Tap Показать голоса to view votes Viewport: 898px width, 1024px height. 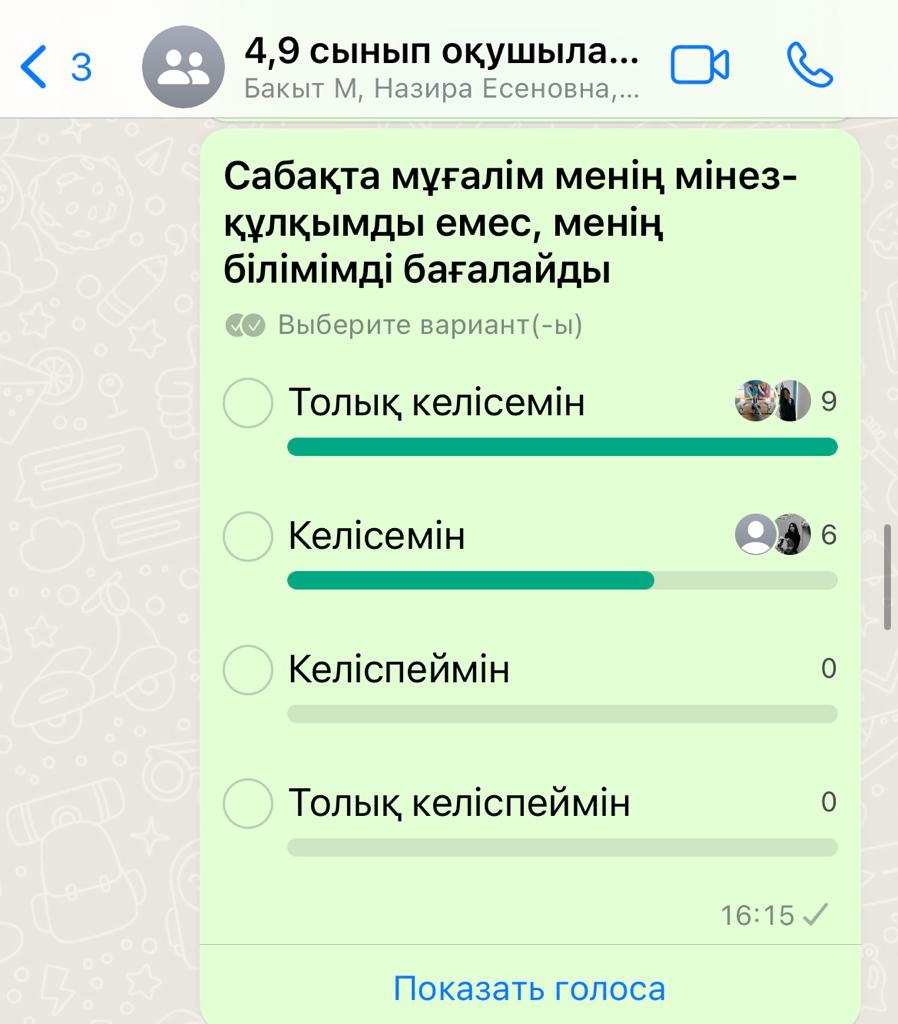529,988
